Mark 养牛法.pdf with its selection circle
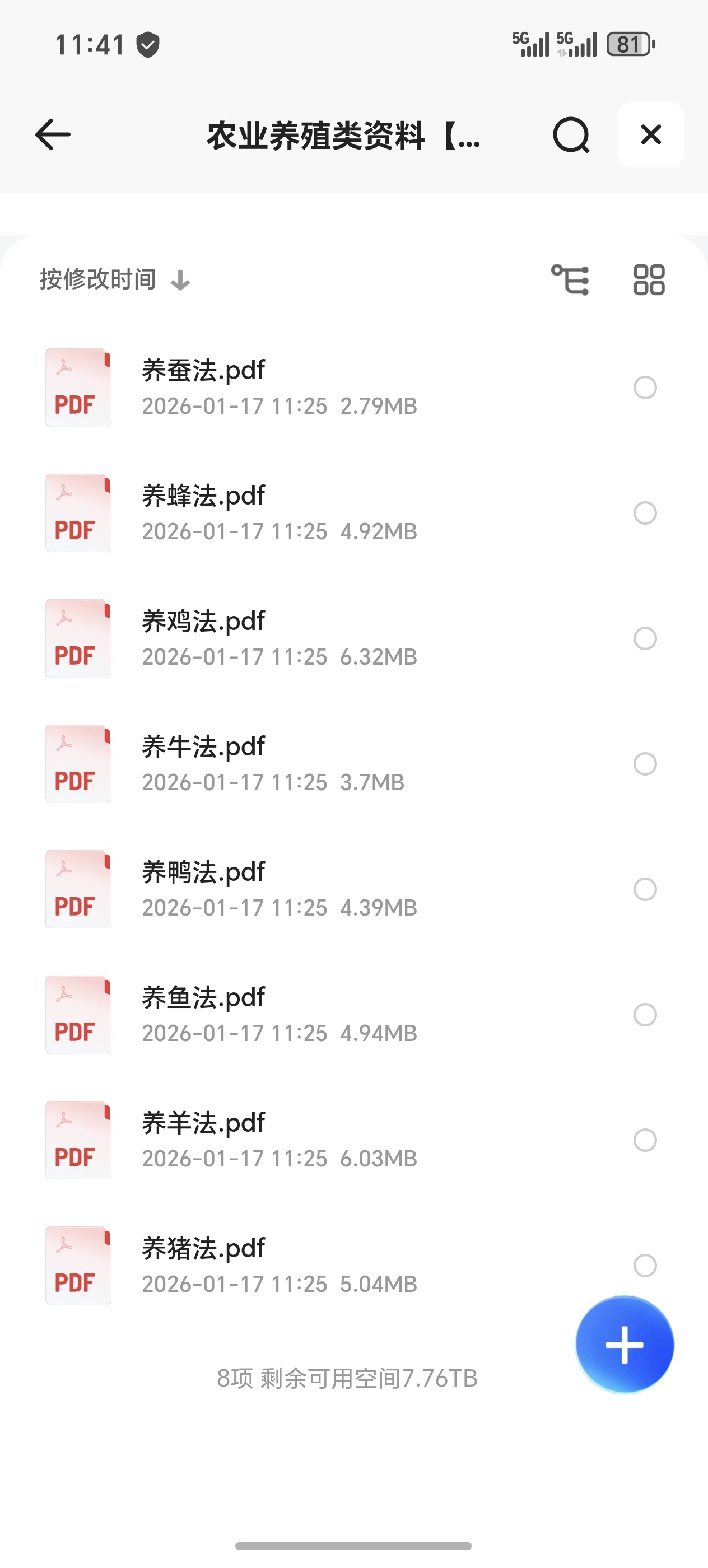This screenshot has height=1568, width=708. point(645,764)
